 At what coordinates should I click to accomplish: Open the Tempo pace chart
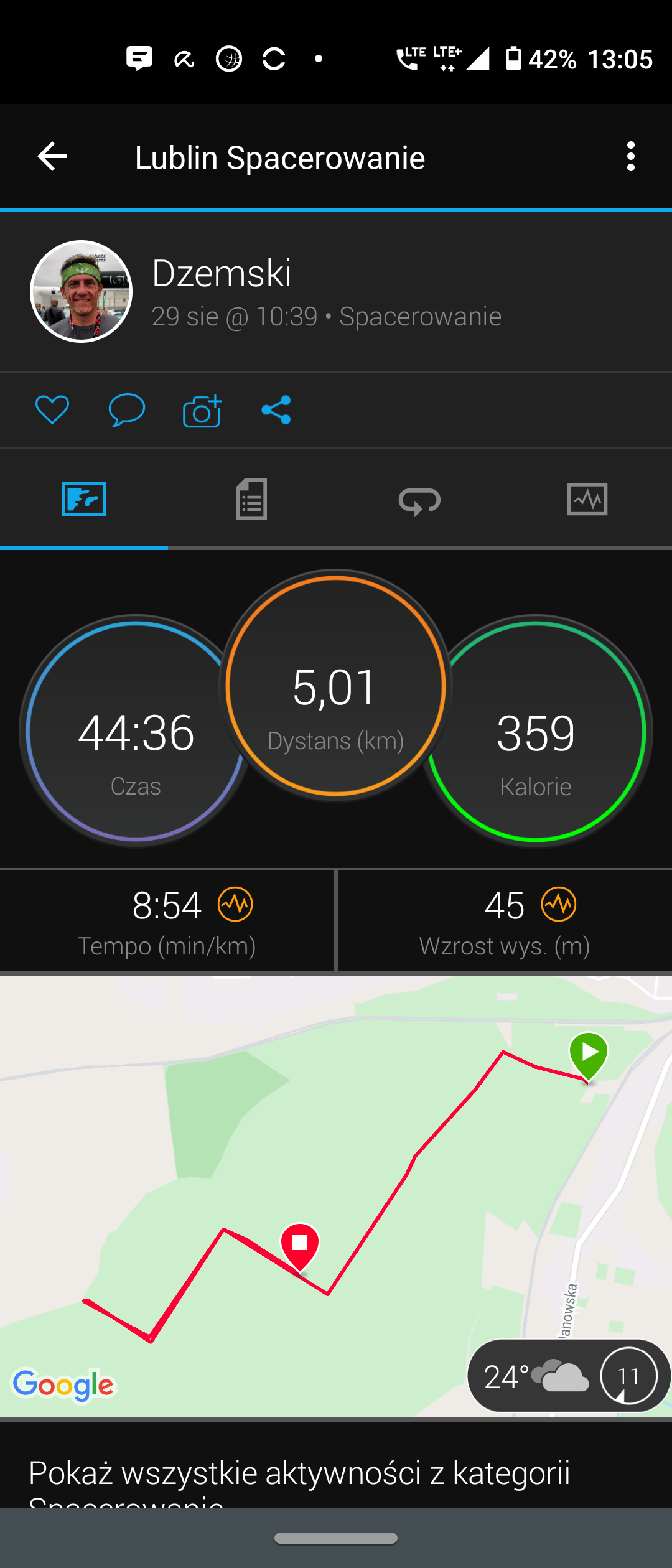pyautogui.click(x=235, y=904)
